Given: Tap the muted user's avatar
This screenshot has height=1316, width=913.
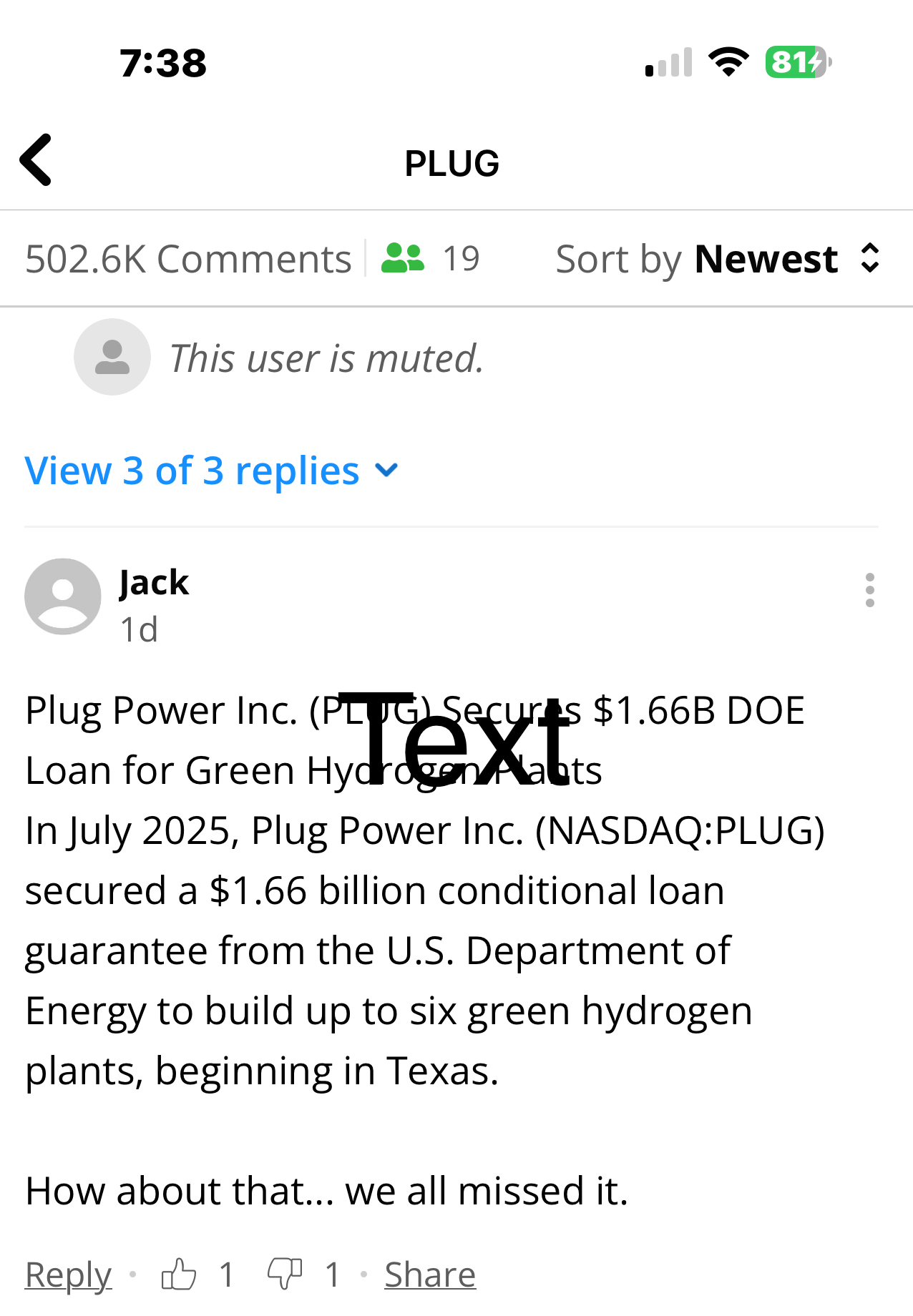Looking at the screenshot, I should pyautogui.click(x=112, y=356).
